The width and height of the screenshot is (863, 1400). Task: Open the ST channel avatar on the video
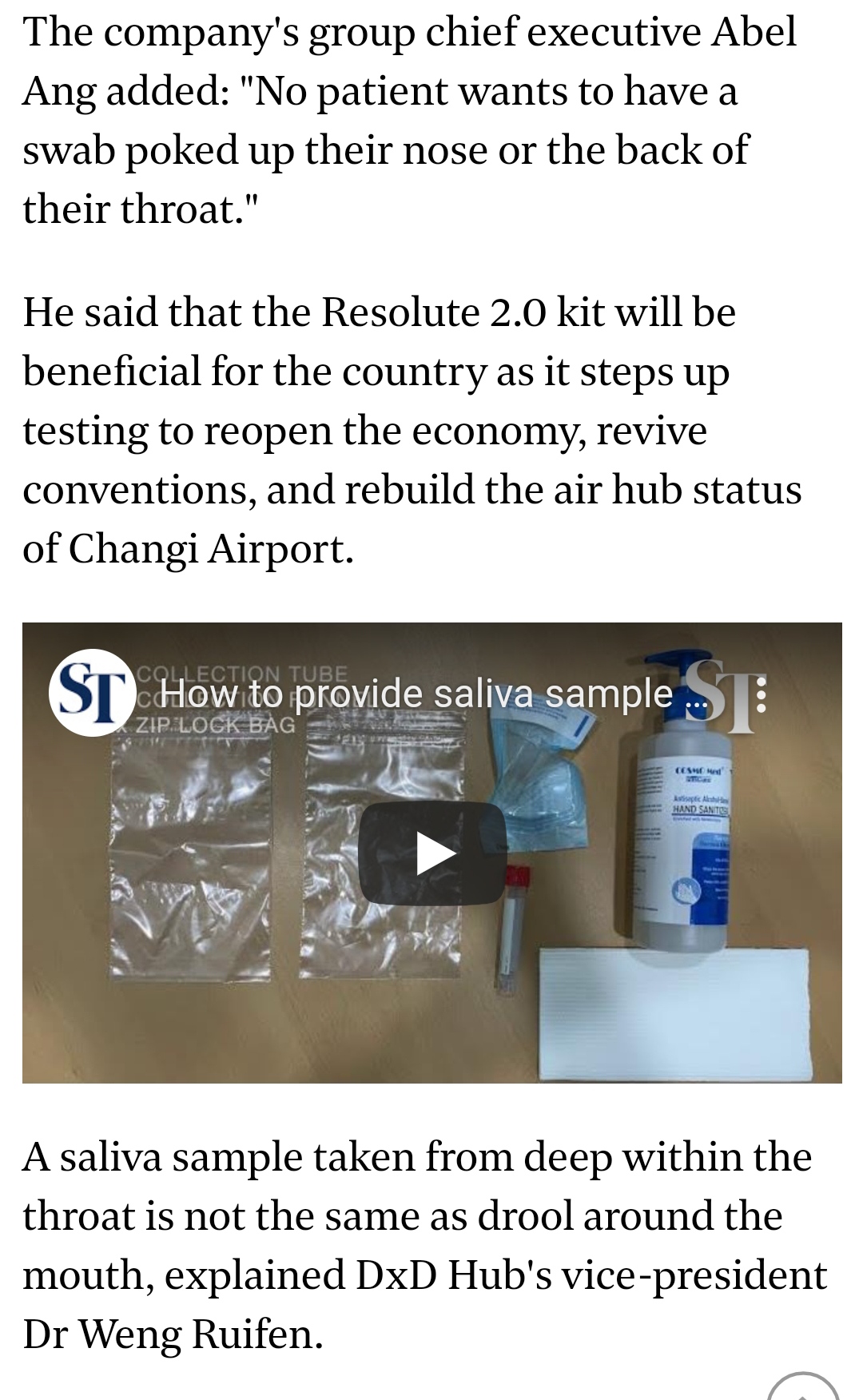tap(92, 693)
